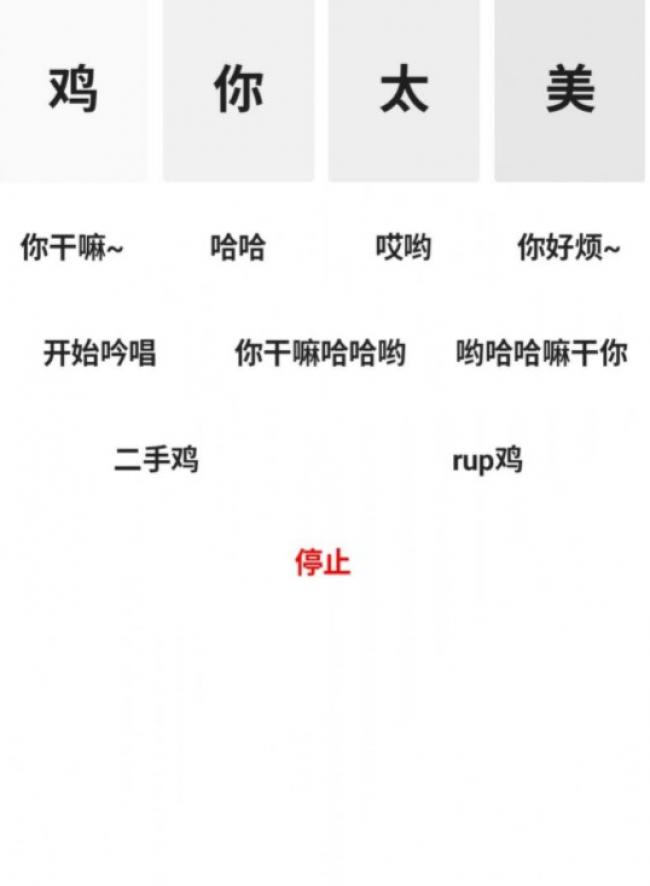Screen dimensions: 650x886
Task: Play the 太 sound pad
Action: pos(403,90)
